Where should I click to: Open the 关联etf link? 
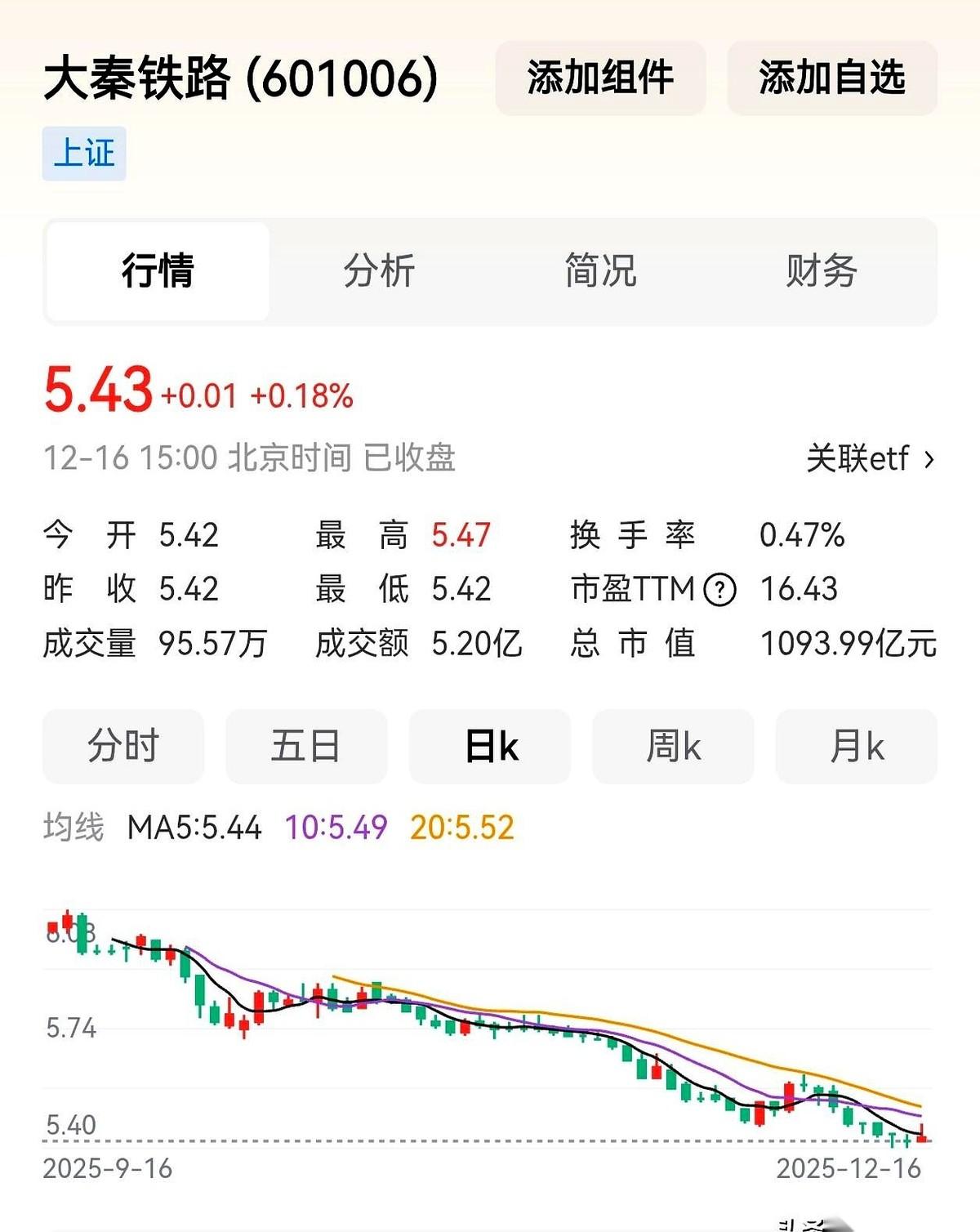coord(871,458)
